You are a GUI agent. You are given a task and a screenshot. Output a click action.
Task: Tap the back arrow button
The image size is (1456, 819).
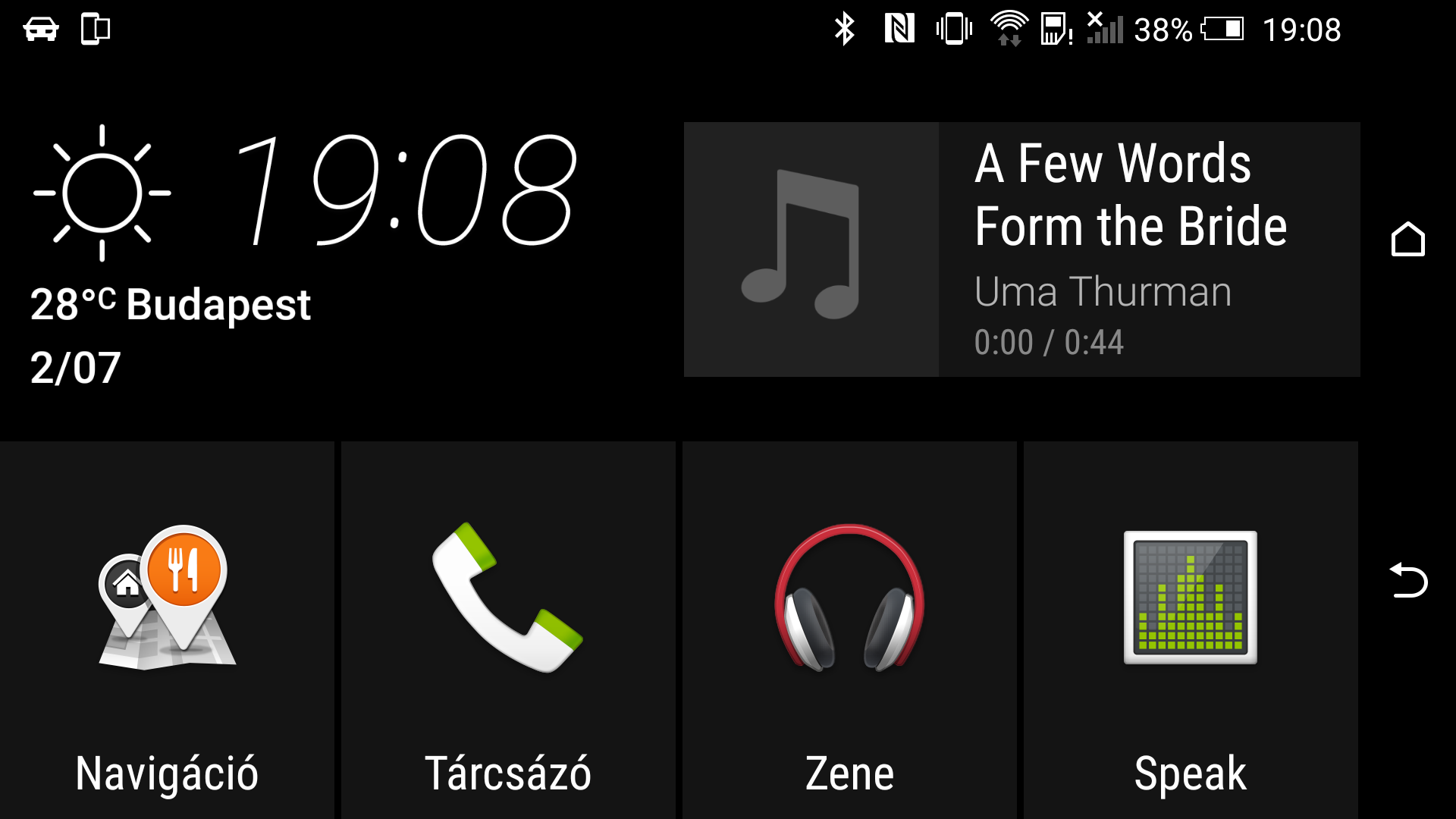(1407, 581)
